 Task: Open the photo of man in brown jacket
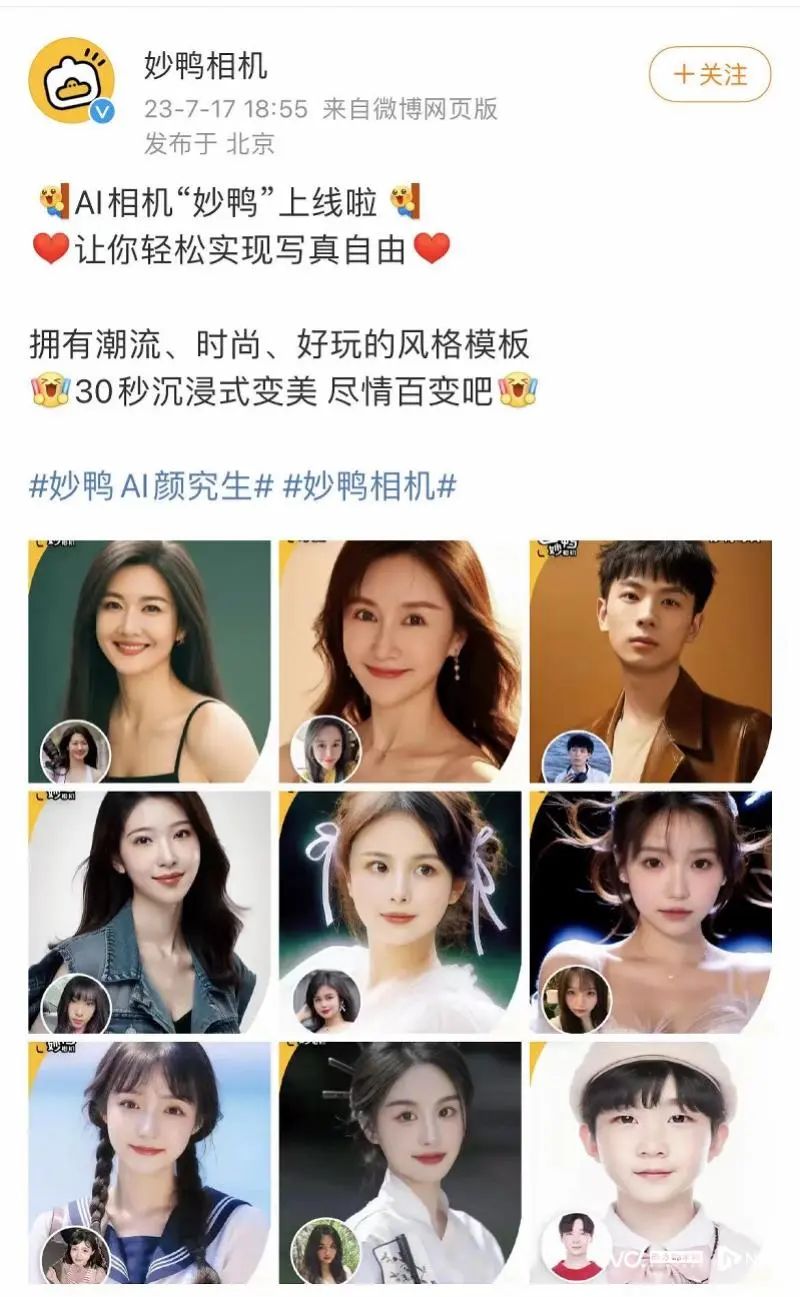650,661
